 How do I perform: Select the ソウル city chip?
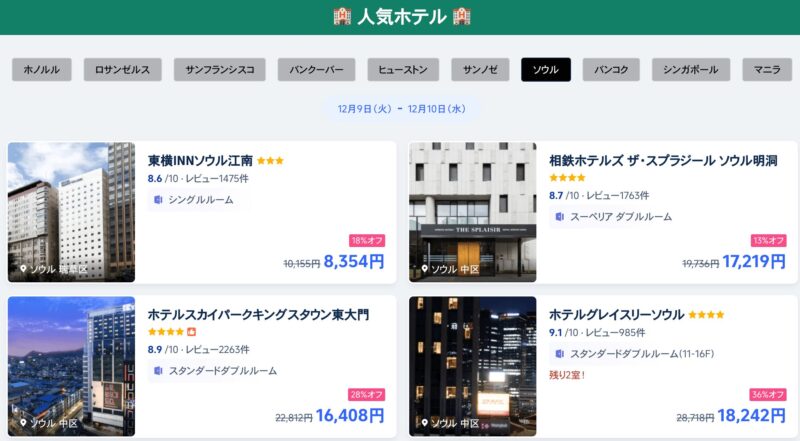[546, 70]
